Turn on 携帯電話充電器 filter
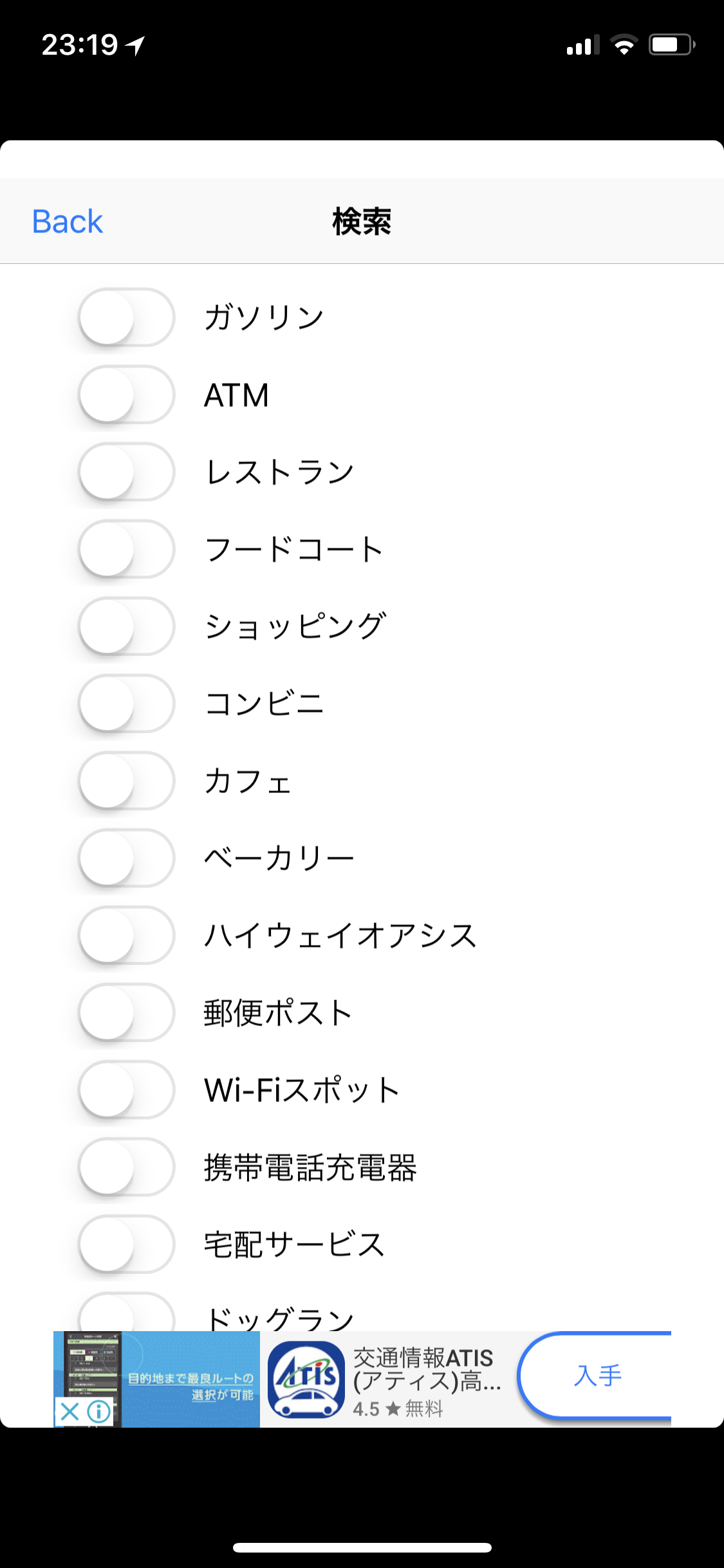 (x=126, y=1167)
